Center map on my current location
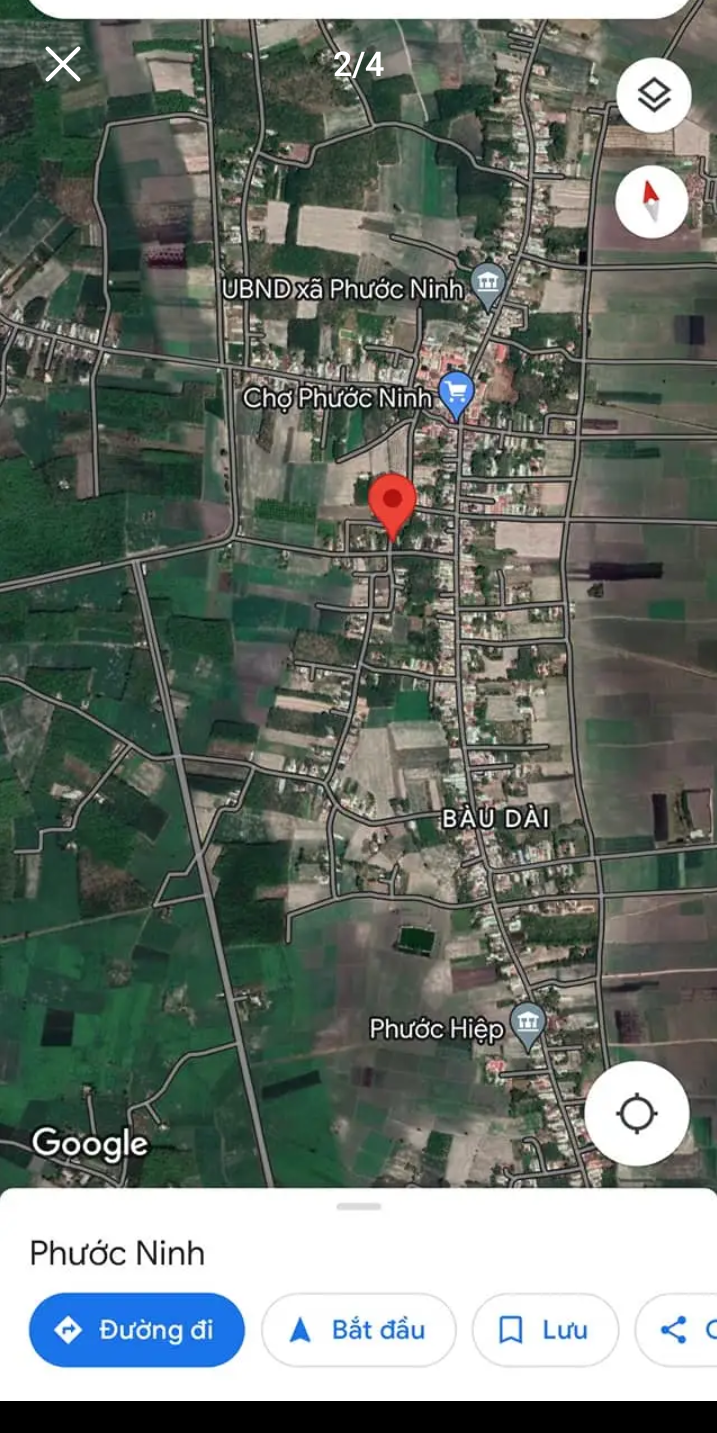Image resolution: width=717 pixels, height=1433 pixels. (637, 1113)
